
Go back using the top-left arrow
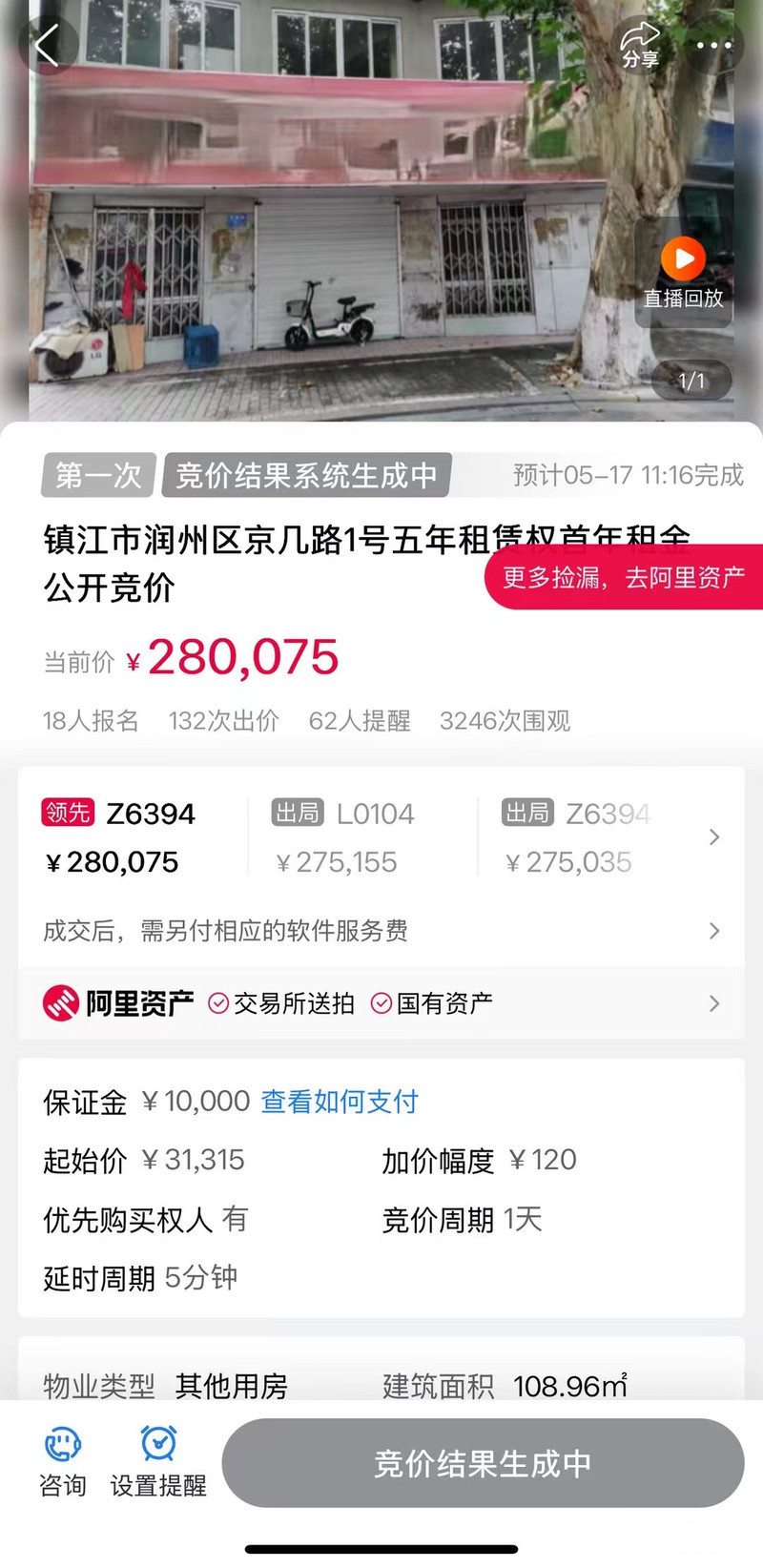coord(46,45)
